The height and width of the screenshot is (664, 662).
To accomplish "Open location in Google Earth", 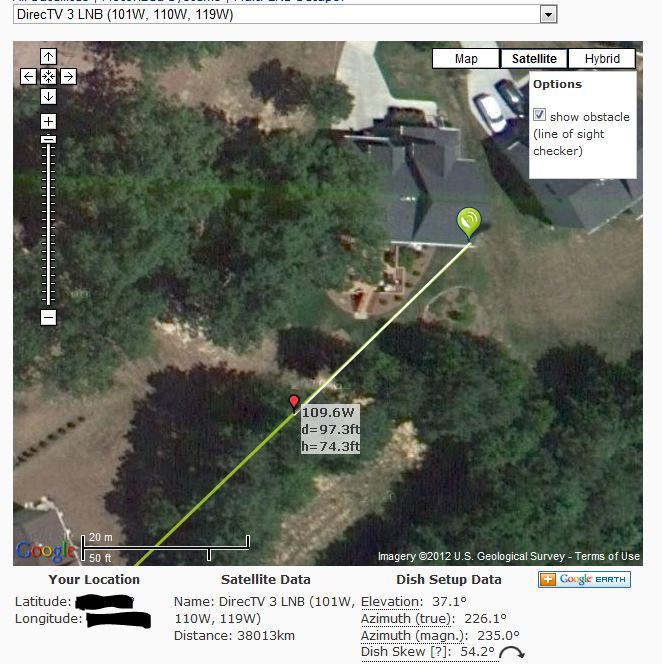I will 584,580.
